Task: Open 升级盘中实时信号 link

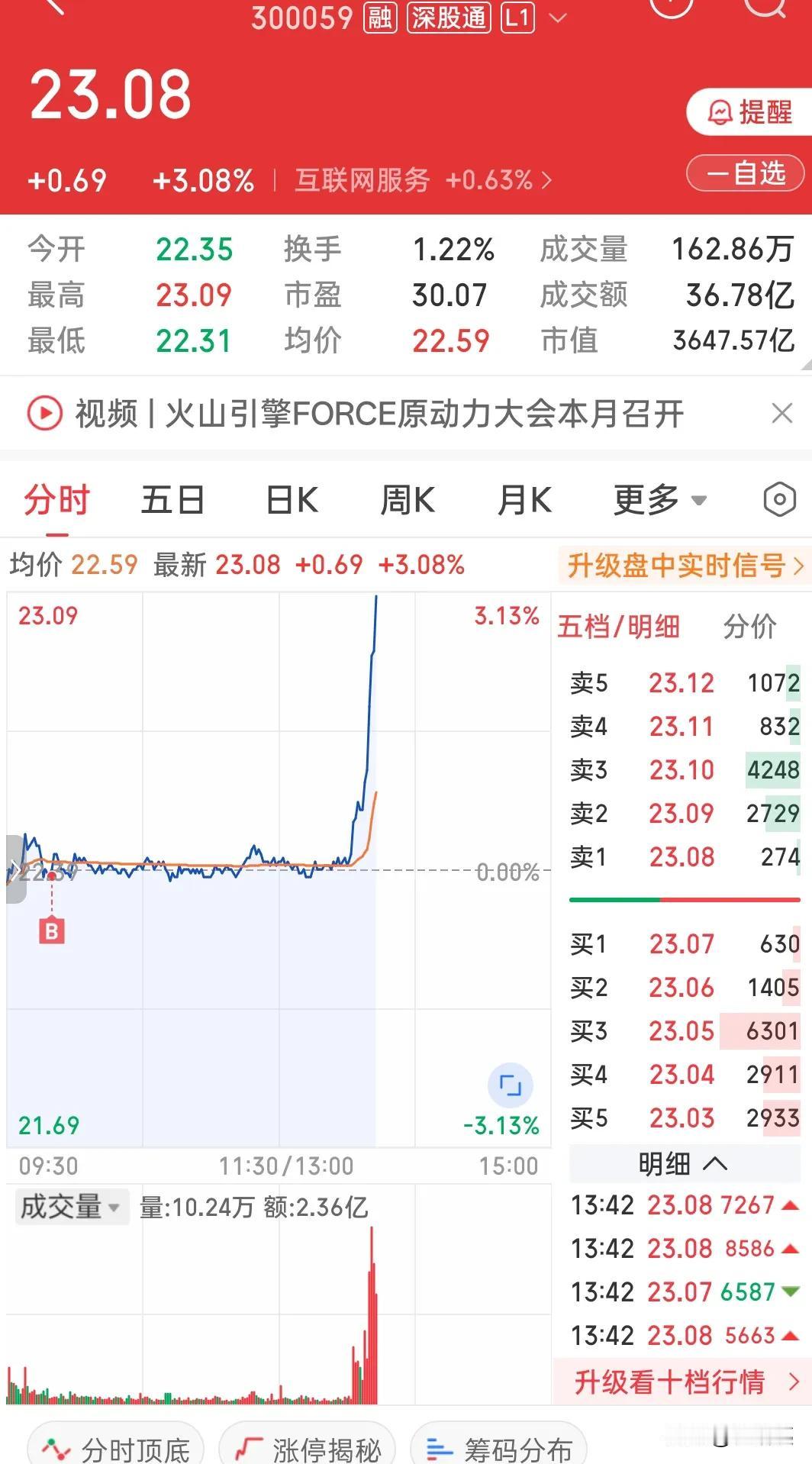Action: (x=681, y=563)
